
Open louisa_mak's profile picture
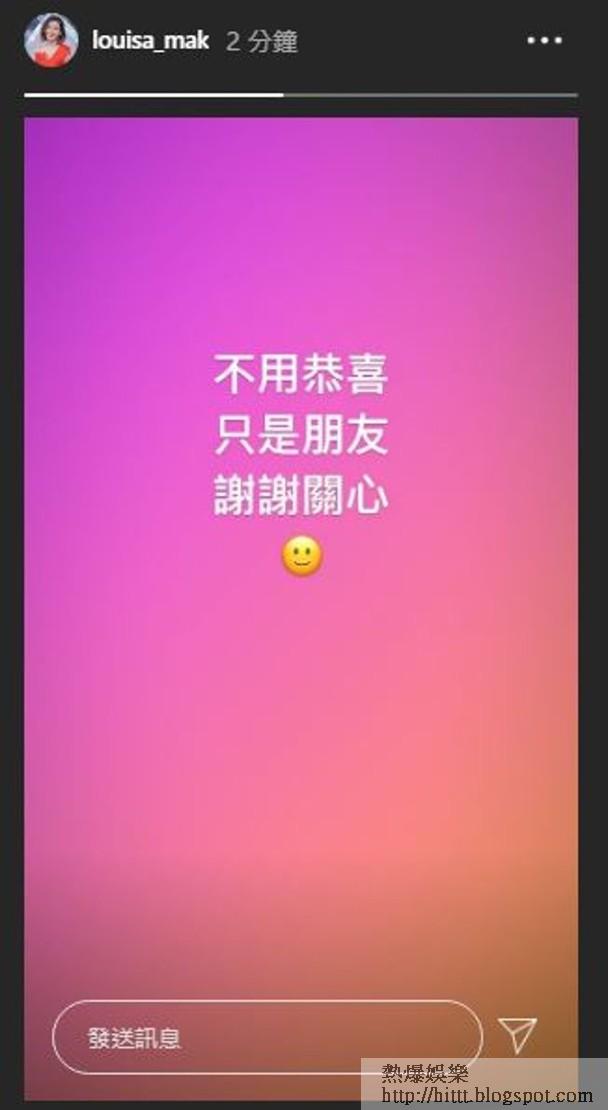[x=50, y=41]
